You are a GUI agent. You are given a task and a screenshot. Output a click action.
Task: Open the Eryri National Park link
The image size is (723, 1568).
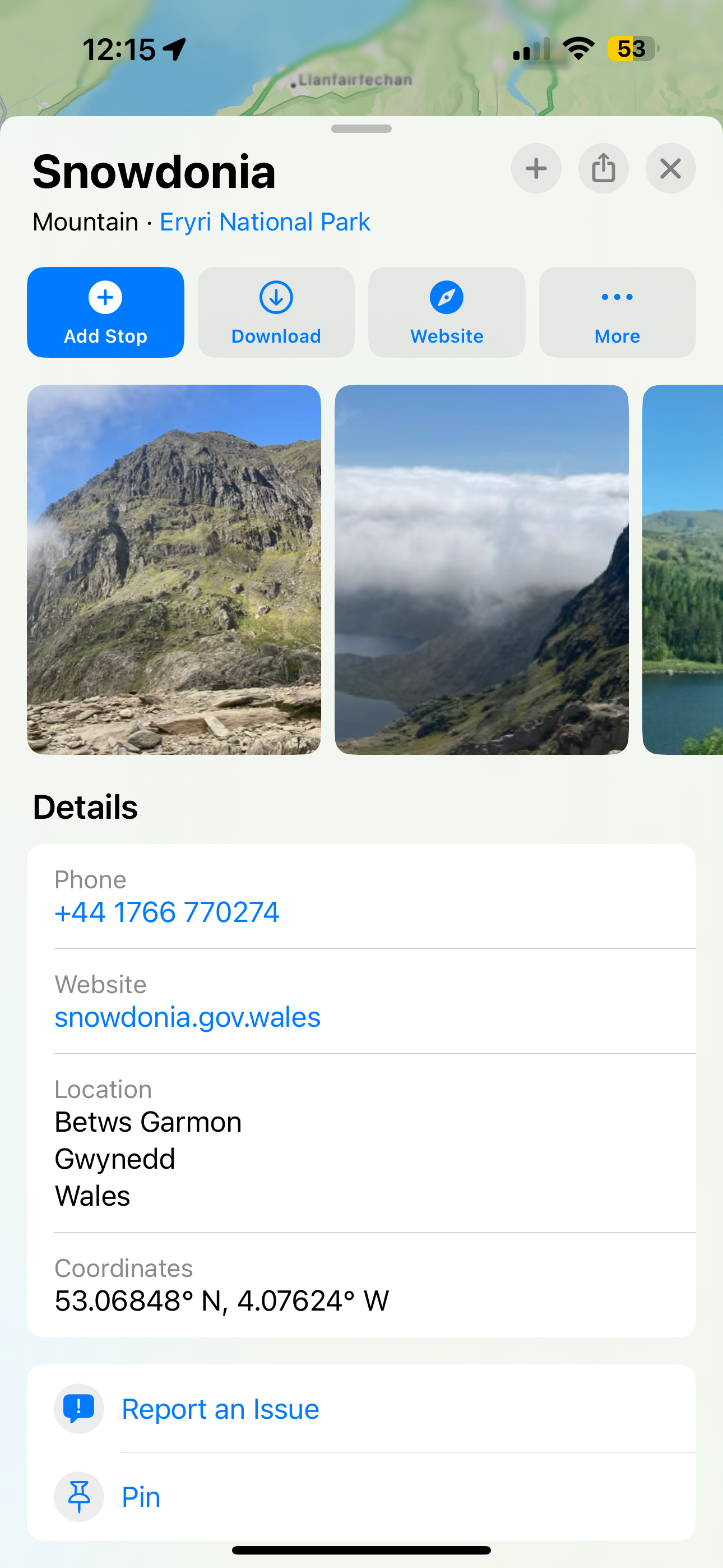point(265,222)
